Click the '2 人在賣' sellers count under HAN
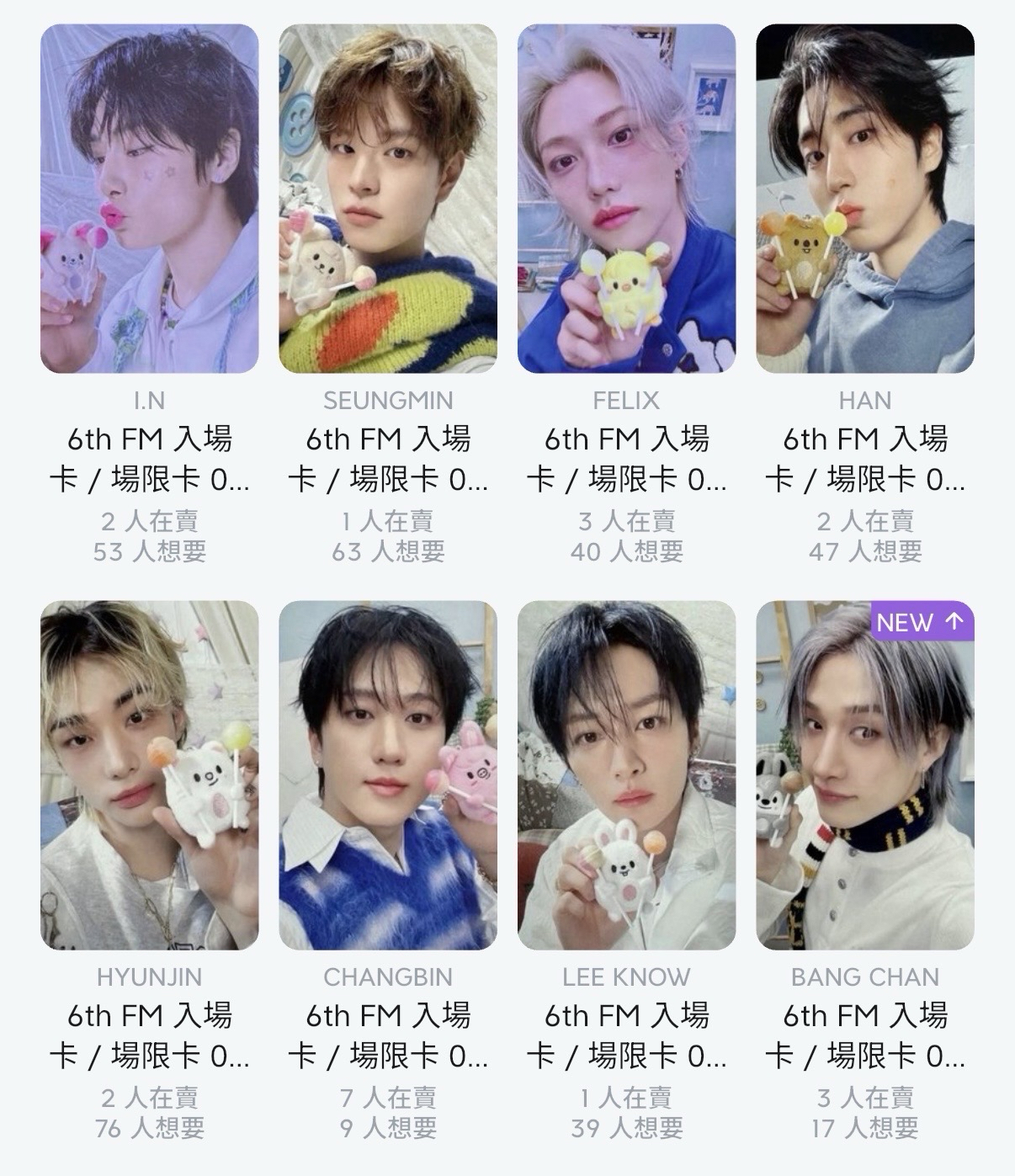 click(865, 521)
